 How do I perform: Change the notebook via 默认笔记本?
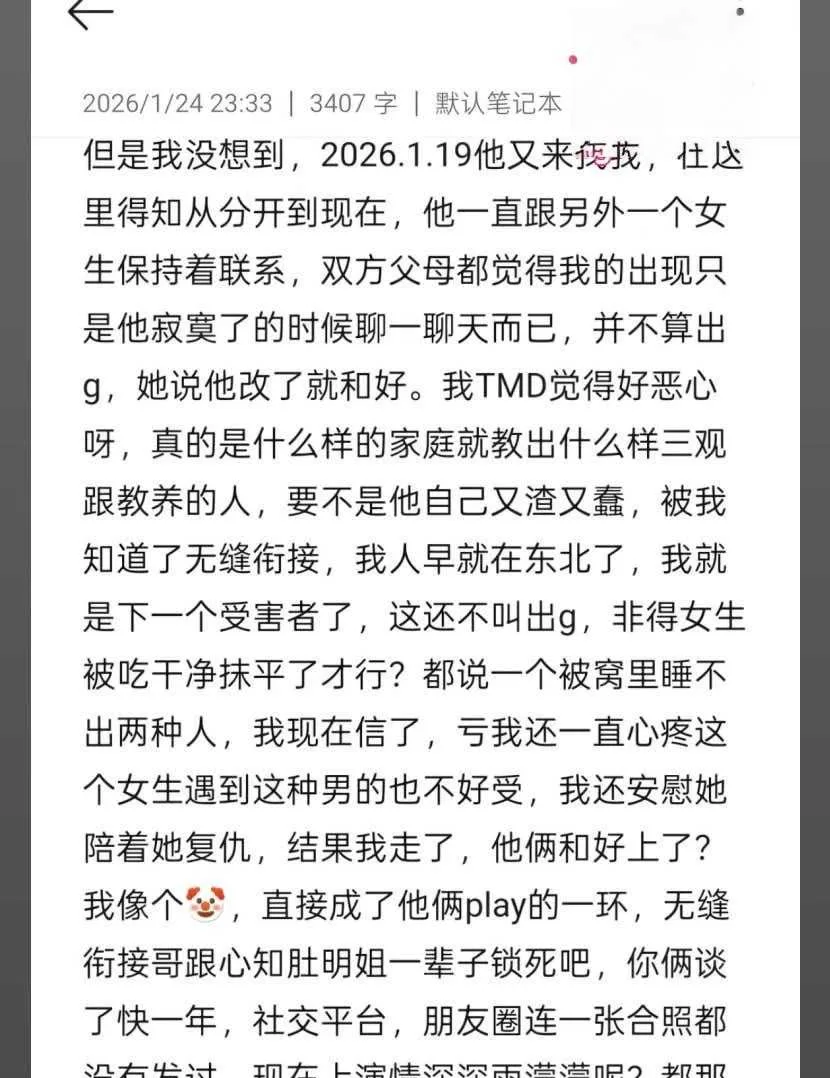coord(498,103)
